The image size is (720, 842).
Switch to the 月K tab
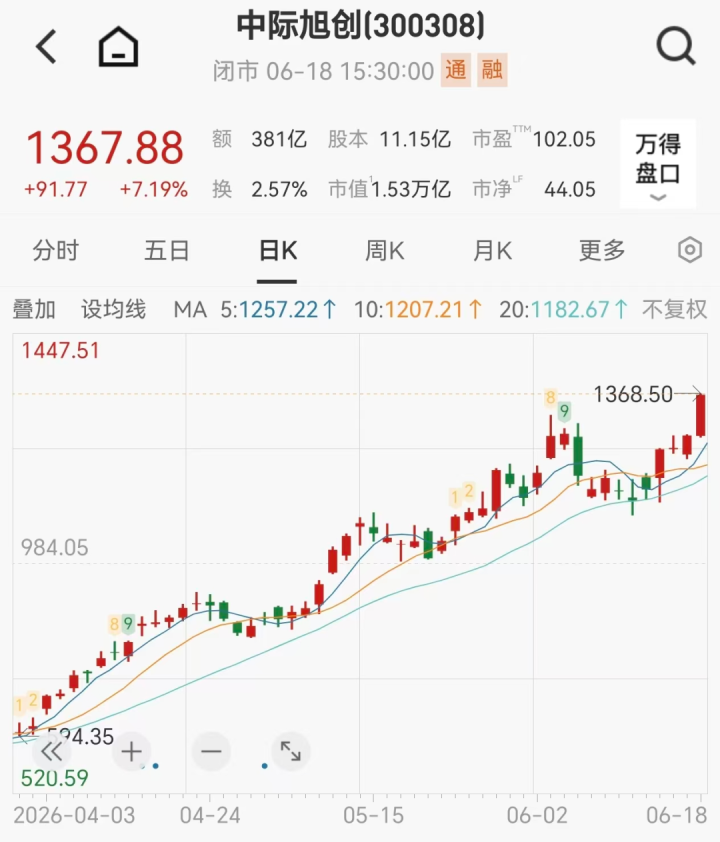492,251
